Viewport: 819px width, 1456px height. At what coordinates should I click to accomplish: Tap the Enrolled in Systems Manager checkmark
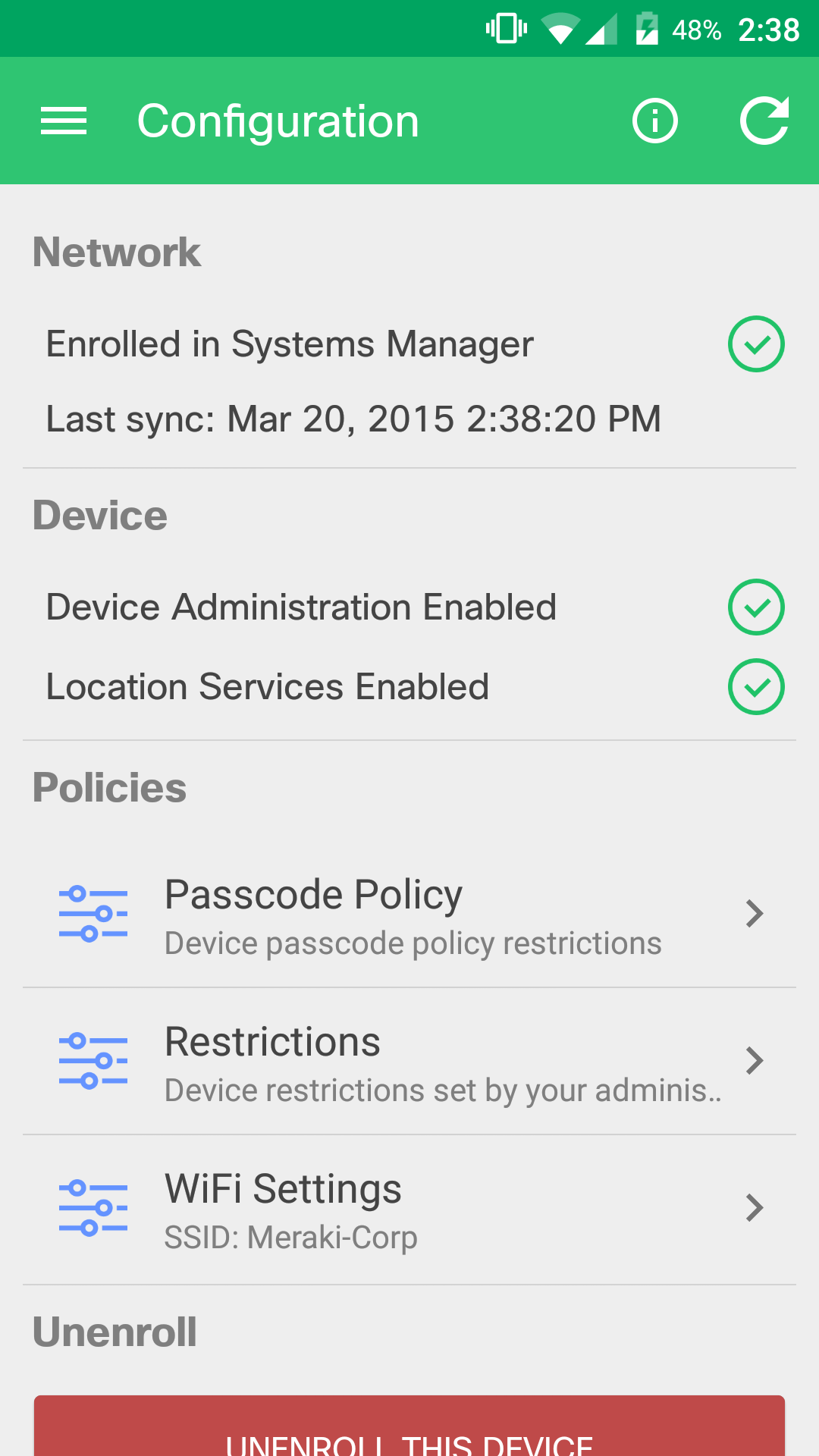[756, 344]
